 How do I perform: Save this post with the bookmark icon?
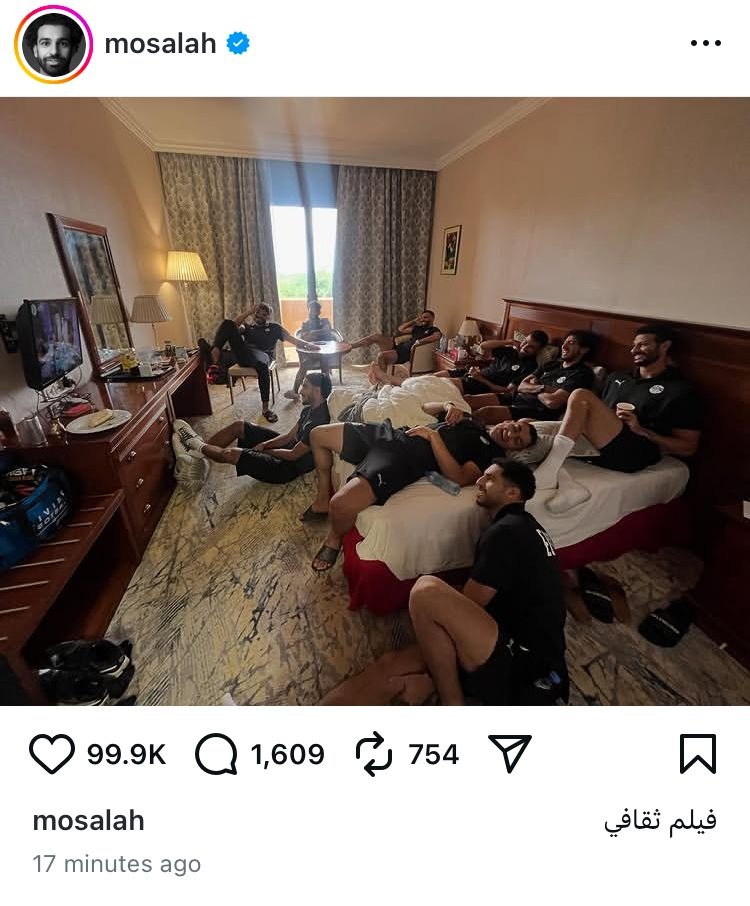pyautogui.click(x=698, y=754)
